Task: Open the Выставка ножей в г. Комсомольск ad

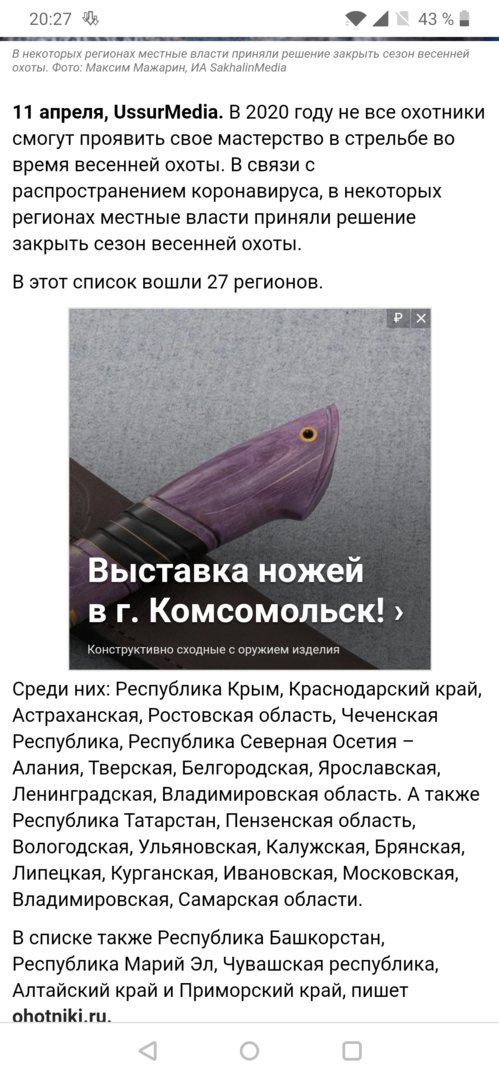Action: [x=250, y=489]
